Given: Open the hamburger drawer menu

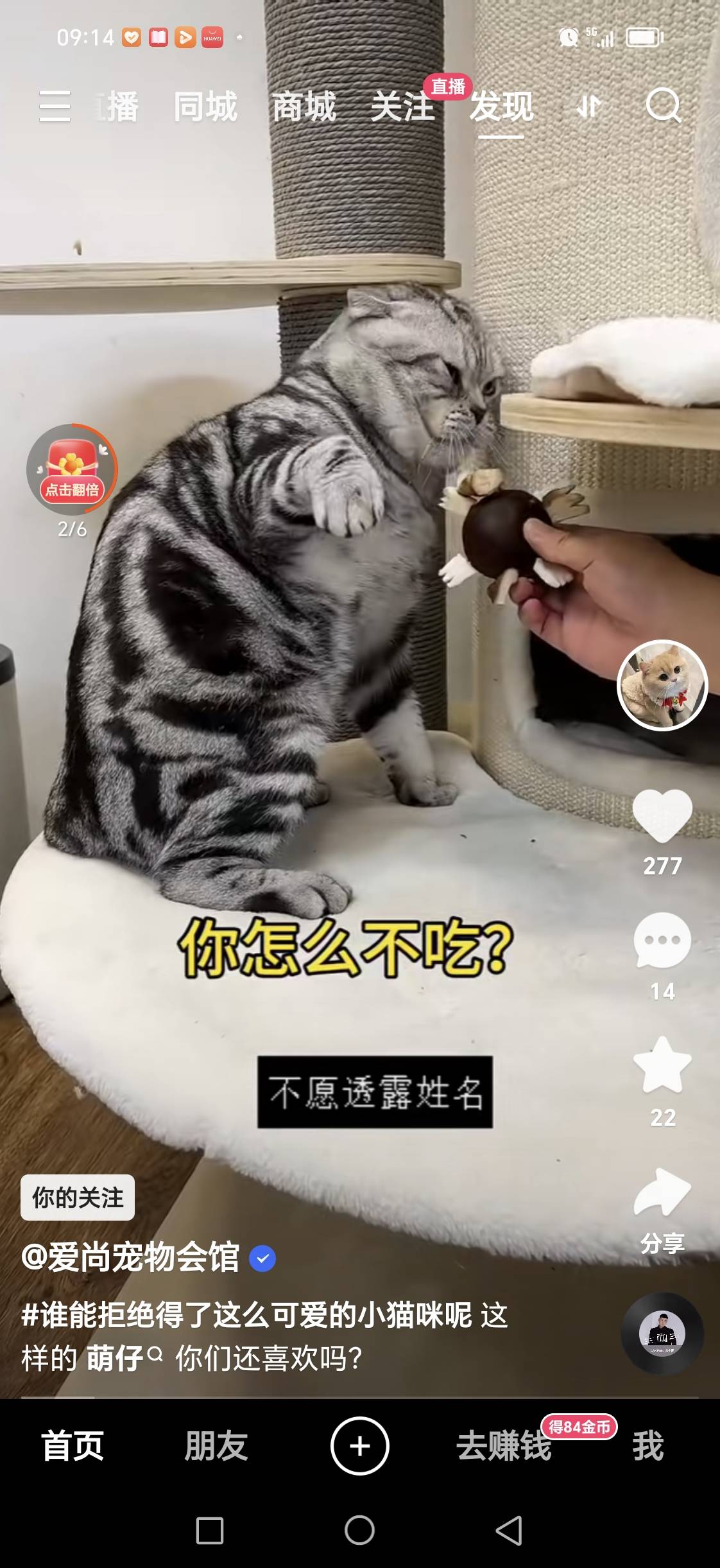Looking at the screenshot, I should tap(55, 106).
